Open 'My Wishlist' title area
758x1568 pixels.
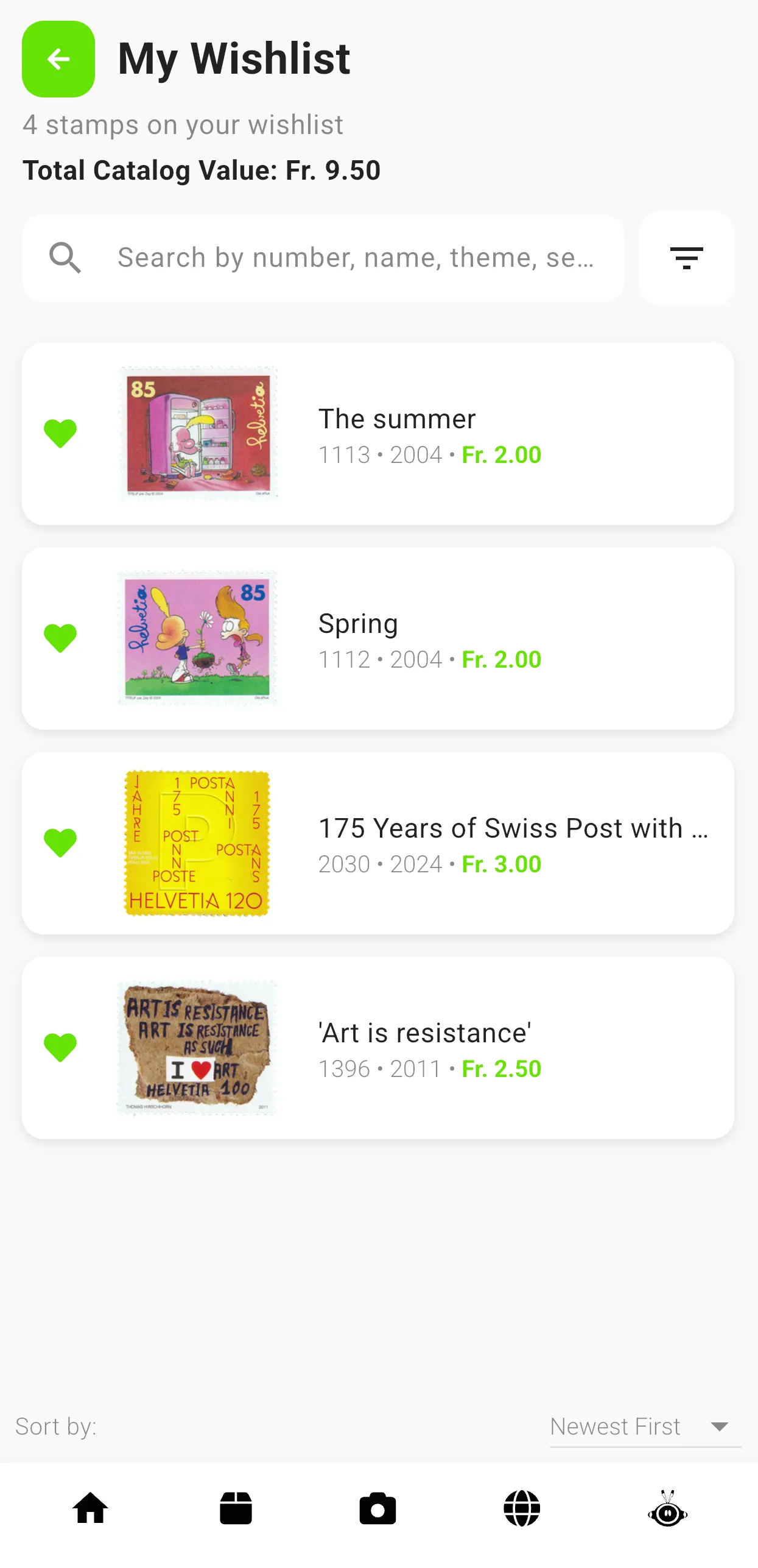click(x=233, y=58)
